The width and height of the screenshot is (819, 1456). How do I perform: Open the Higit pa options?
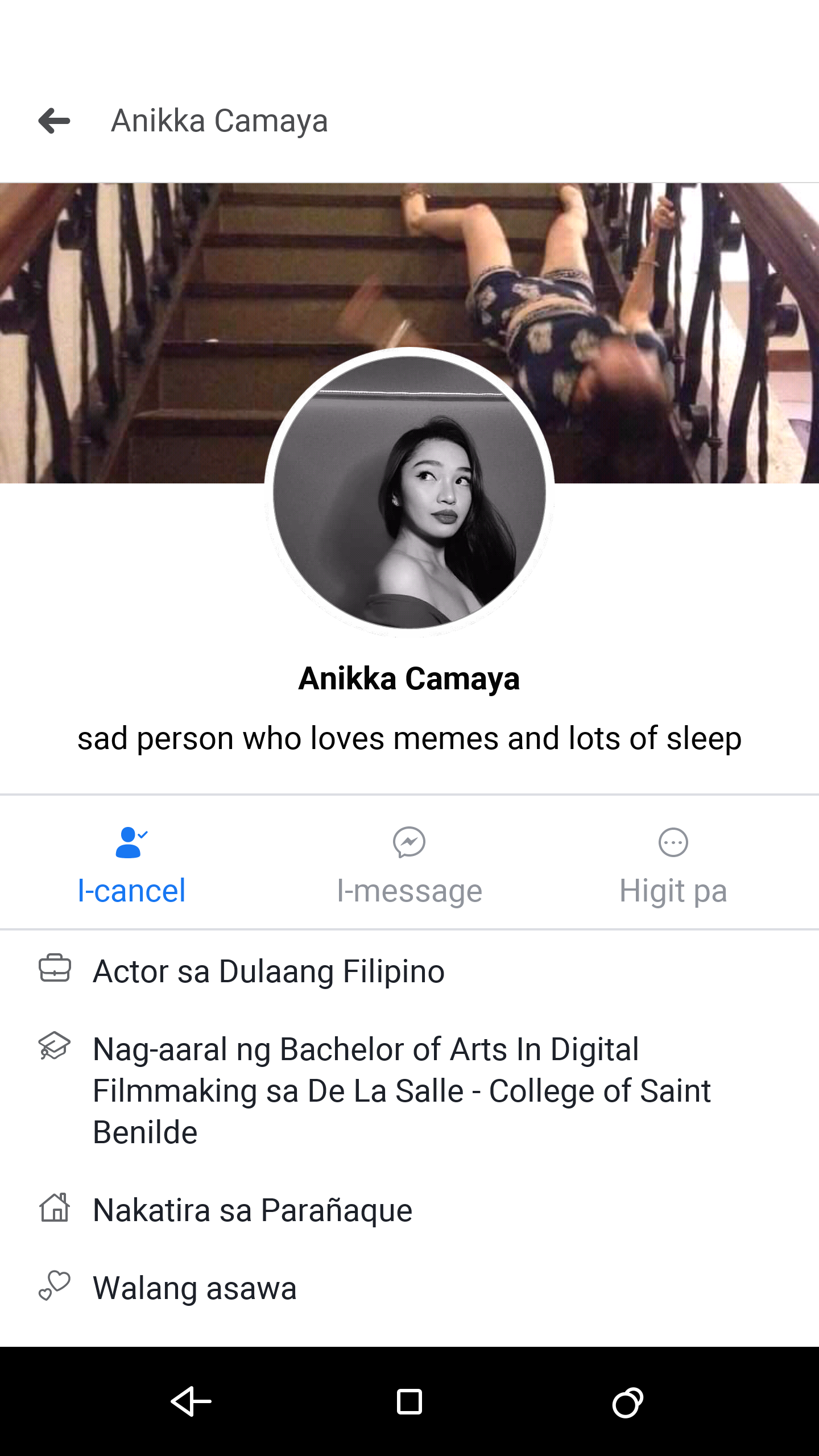pyautogui.click(x=673, y=865)
